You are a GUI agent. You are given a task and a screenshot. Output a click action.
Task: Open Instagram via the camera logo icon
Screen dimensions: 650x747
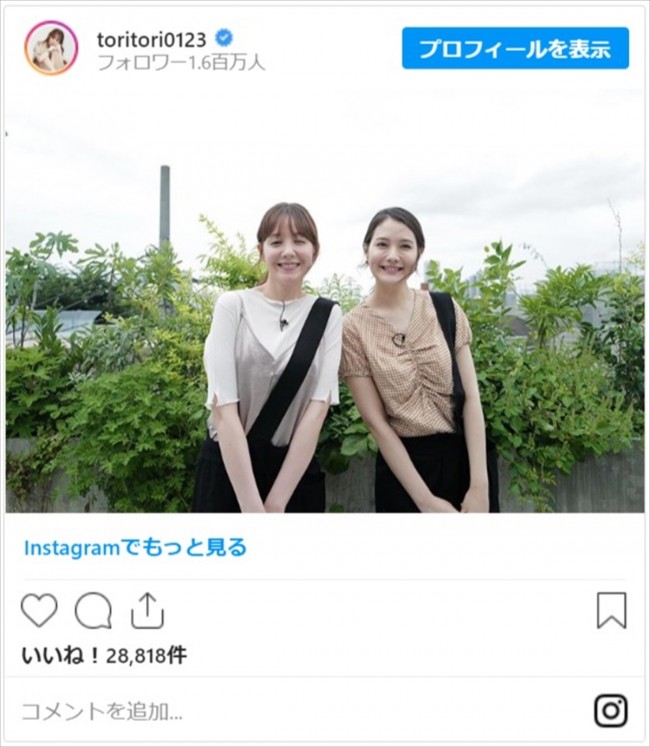611,711
